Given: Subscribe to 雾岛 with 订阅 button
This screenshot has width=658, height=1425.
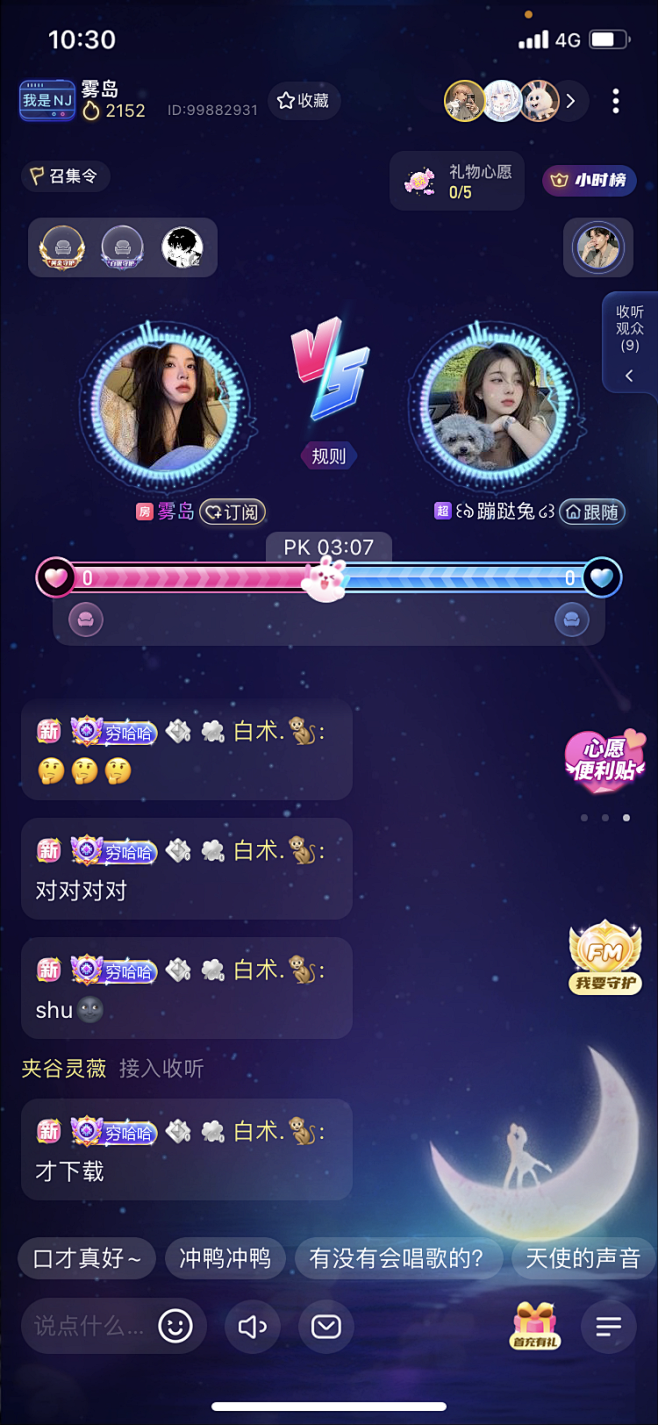Looking at the screenshot, I should tap(232, 512).
